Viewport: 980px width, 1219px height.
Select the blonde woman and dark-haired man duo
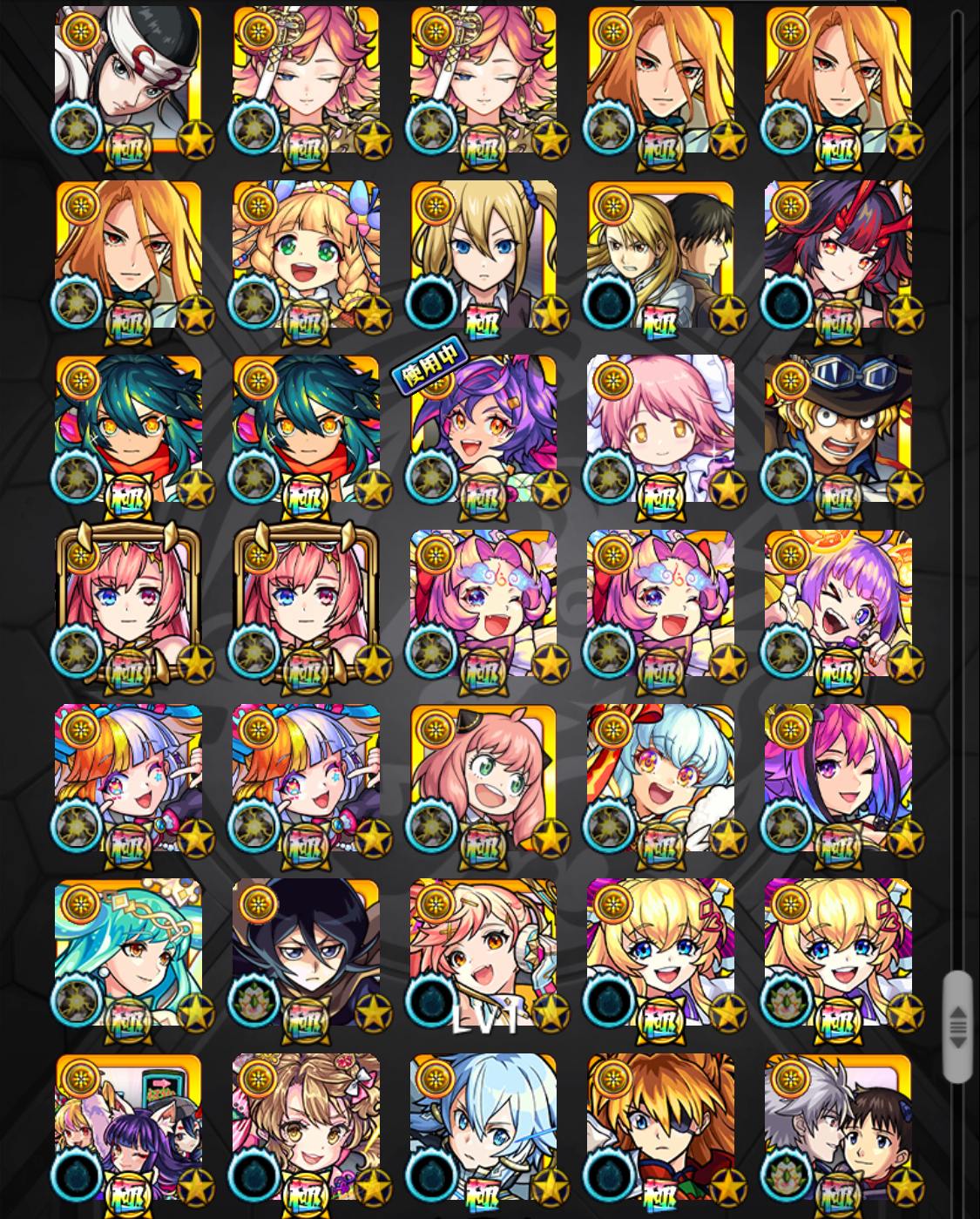pyautogui.click(x=661, y=255)
